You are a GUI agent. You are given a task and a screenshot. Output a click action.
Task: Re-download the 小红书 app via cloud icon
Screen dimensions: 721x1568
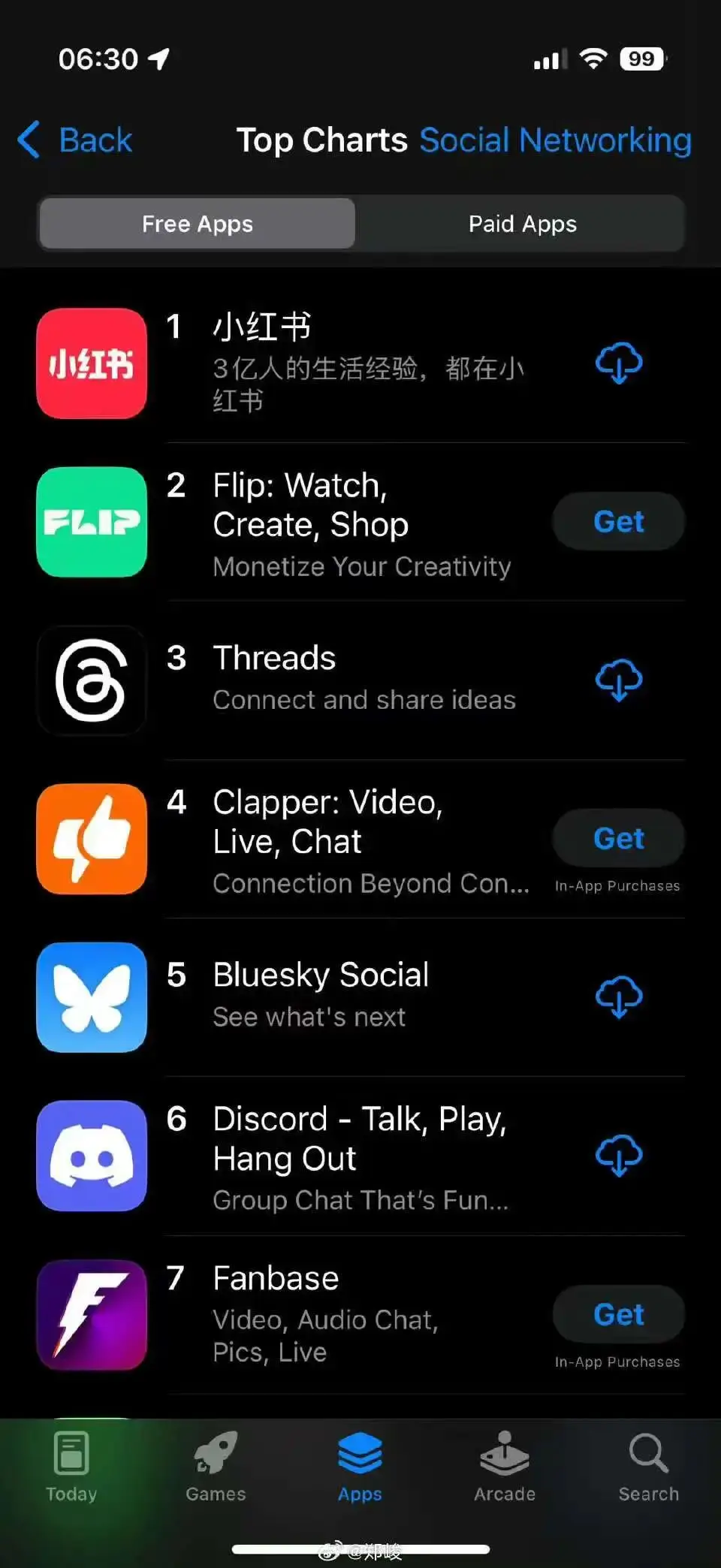click(x=618, y=363)
